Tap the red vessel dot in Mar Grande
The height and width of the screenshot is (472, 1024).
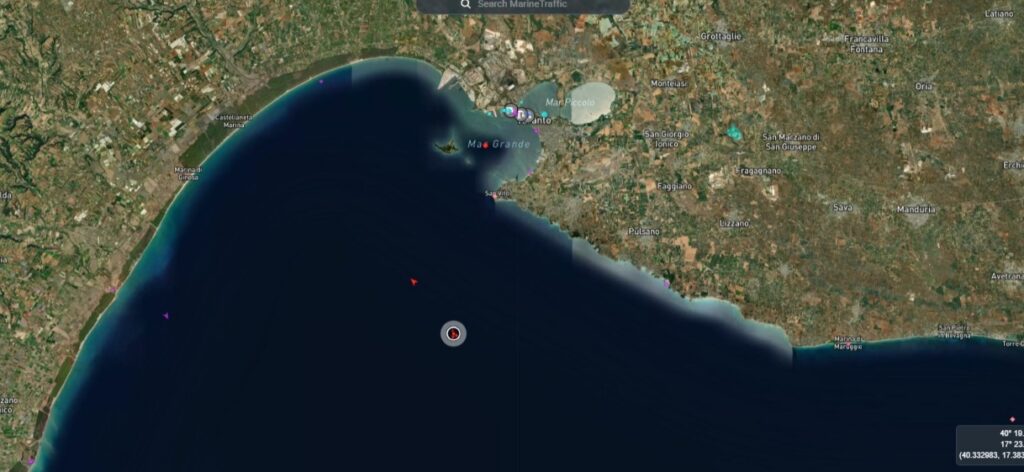(486, 145)
